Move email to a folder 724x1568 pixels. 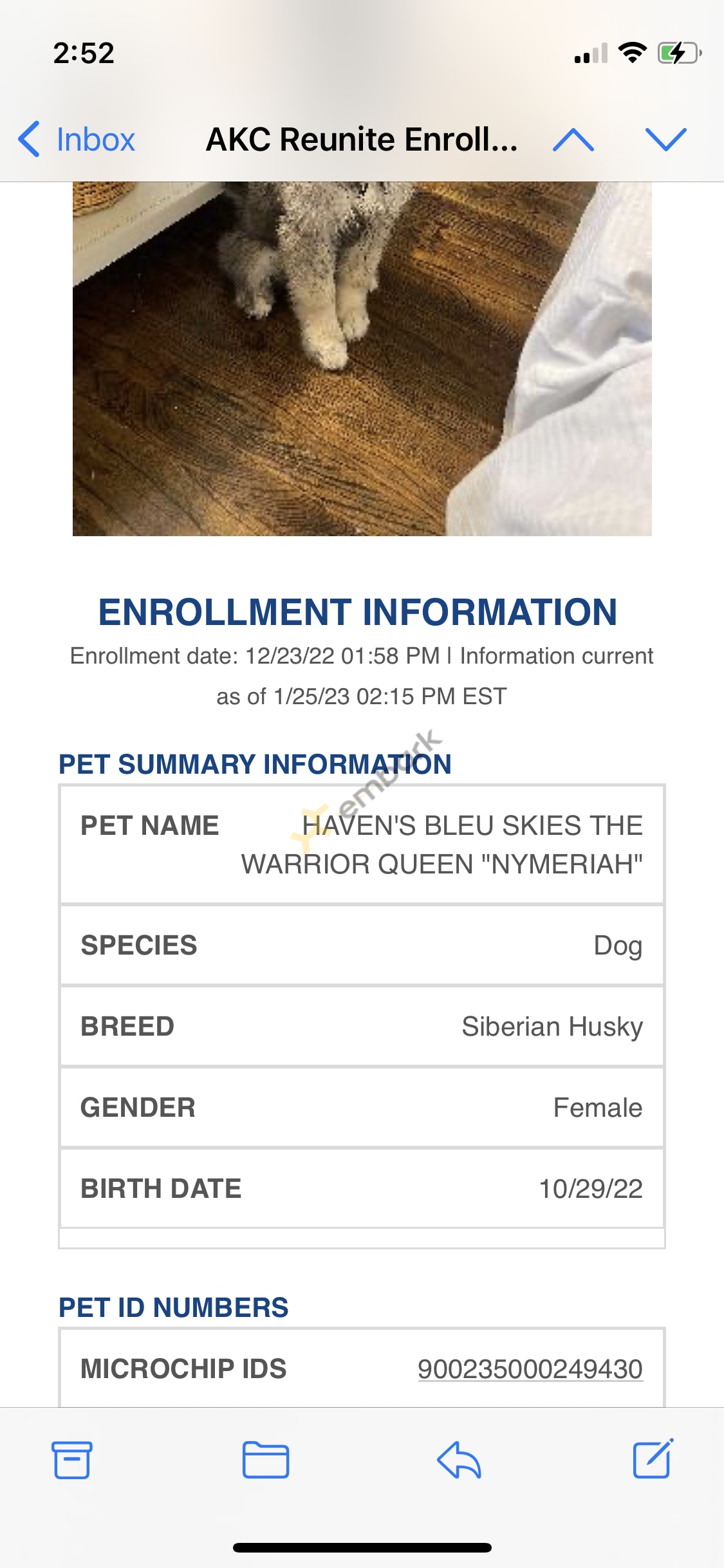pyautogui.click(x=266, y=1459)
